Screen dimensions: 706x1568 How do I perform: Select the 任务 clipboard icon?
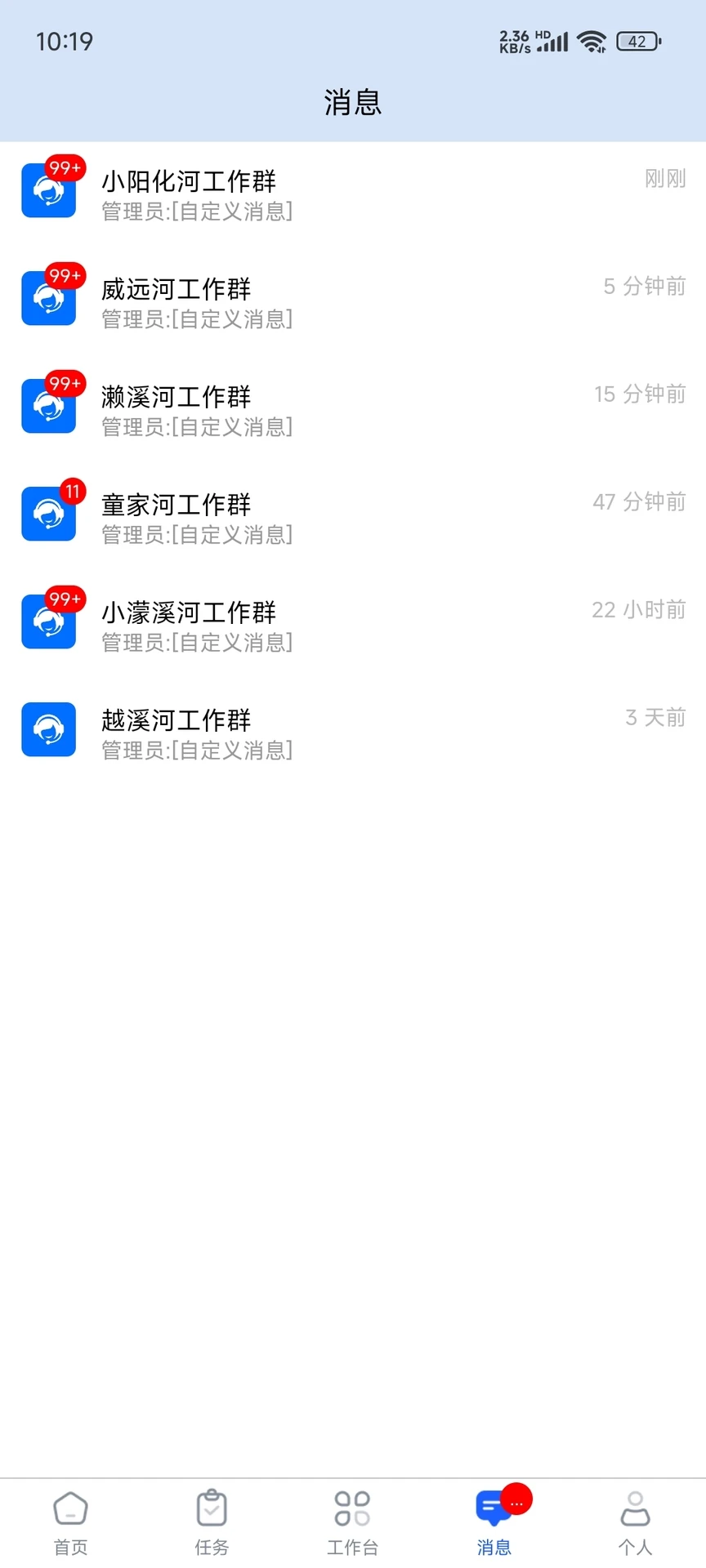click(x=211, y=1507)
